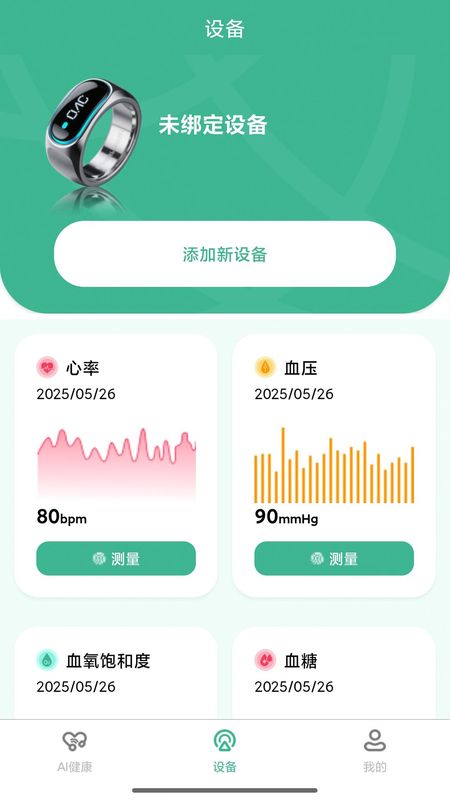Start the 血压 measurement with 测量
The image size is (450, 800).
(334, 558)
